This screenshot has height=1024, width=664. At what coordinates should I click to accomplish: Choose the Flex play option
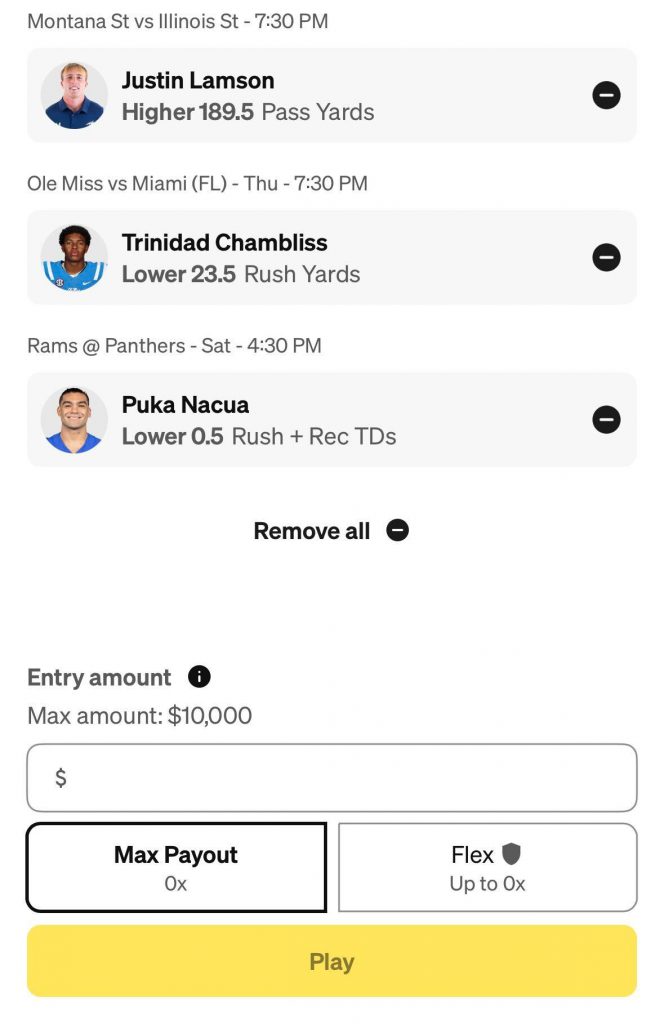click(x=487, y=867)
